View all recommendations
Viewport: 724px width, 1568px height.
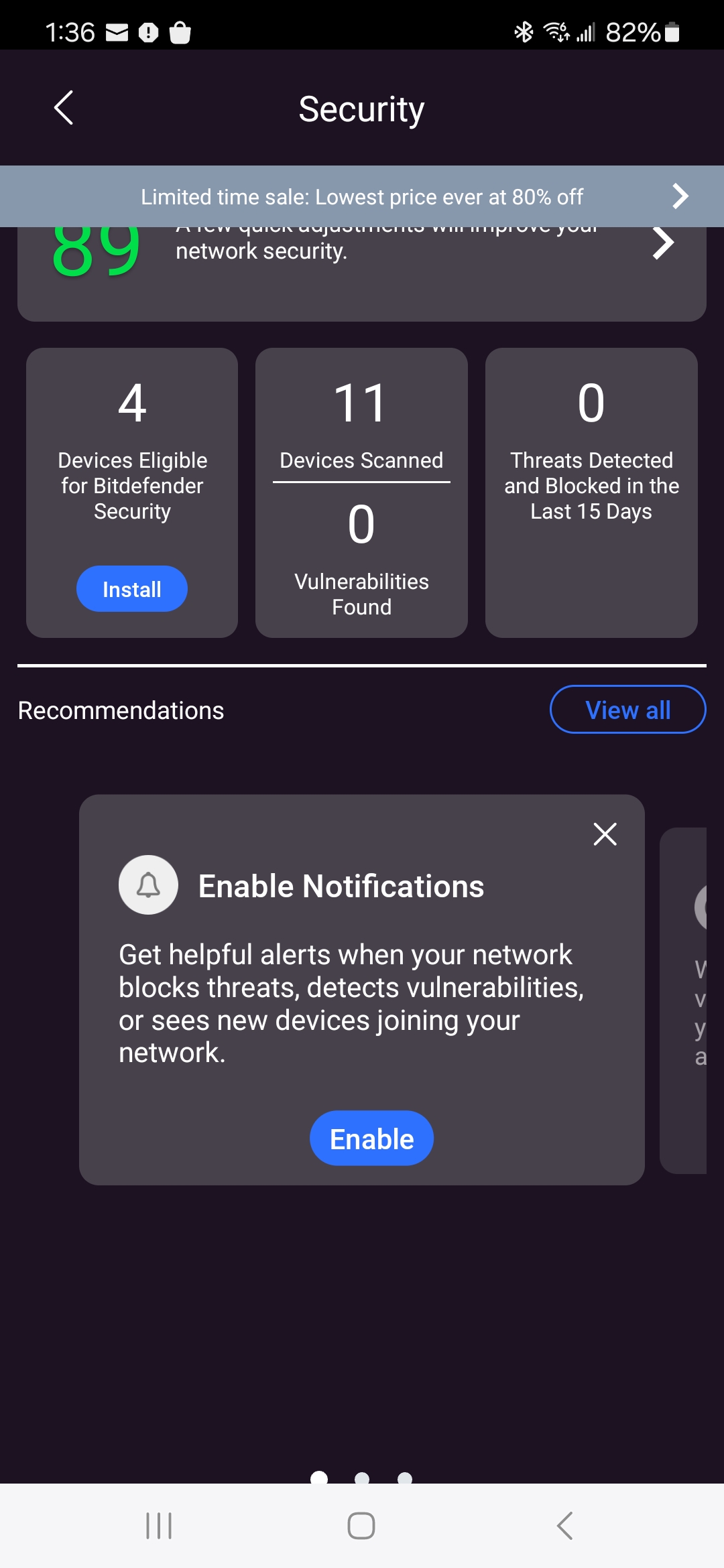(x=627, y=710)
